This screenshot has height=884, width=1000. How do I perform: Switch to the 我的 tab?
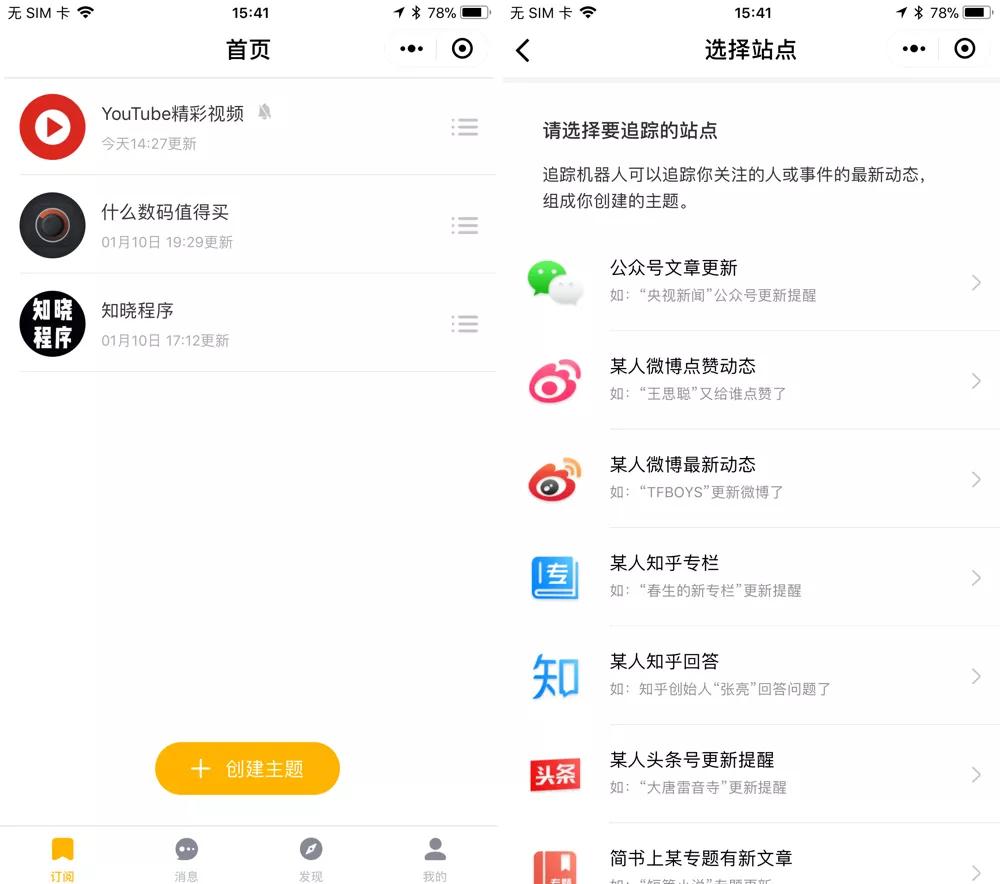(x=435, y=858)
